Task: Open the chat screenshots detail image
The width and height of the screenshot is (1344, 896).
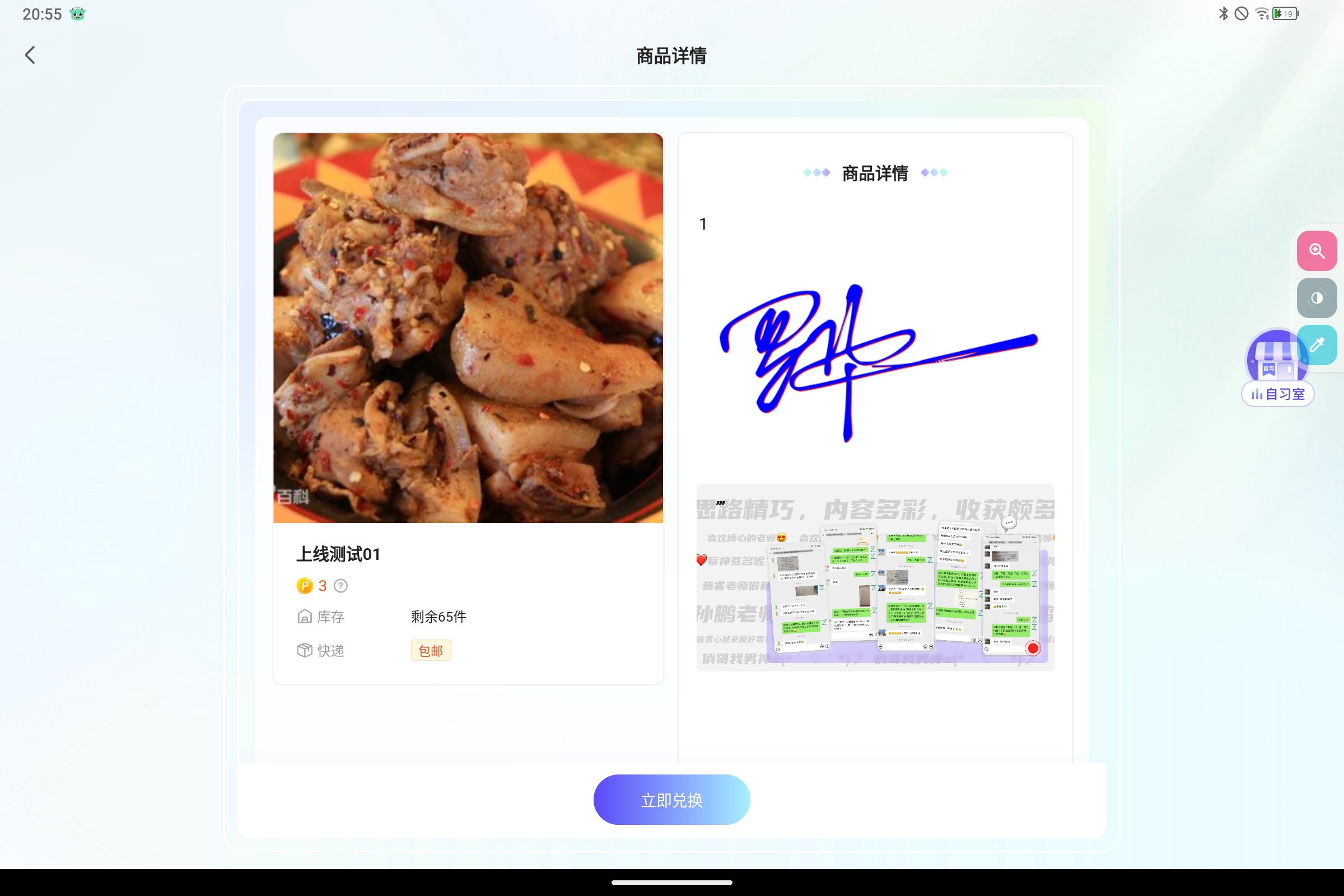Action: [x=875, y=577]
